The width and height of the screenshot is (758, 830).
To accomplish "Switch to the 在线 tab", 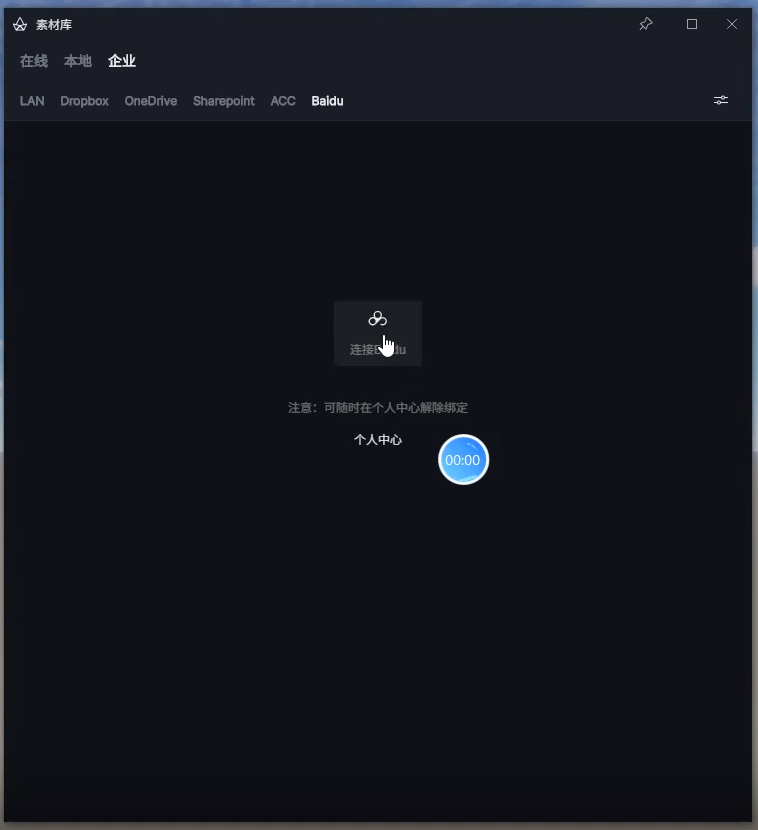I will pos(34,61).
